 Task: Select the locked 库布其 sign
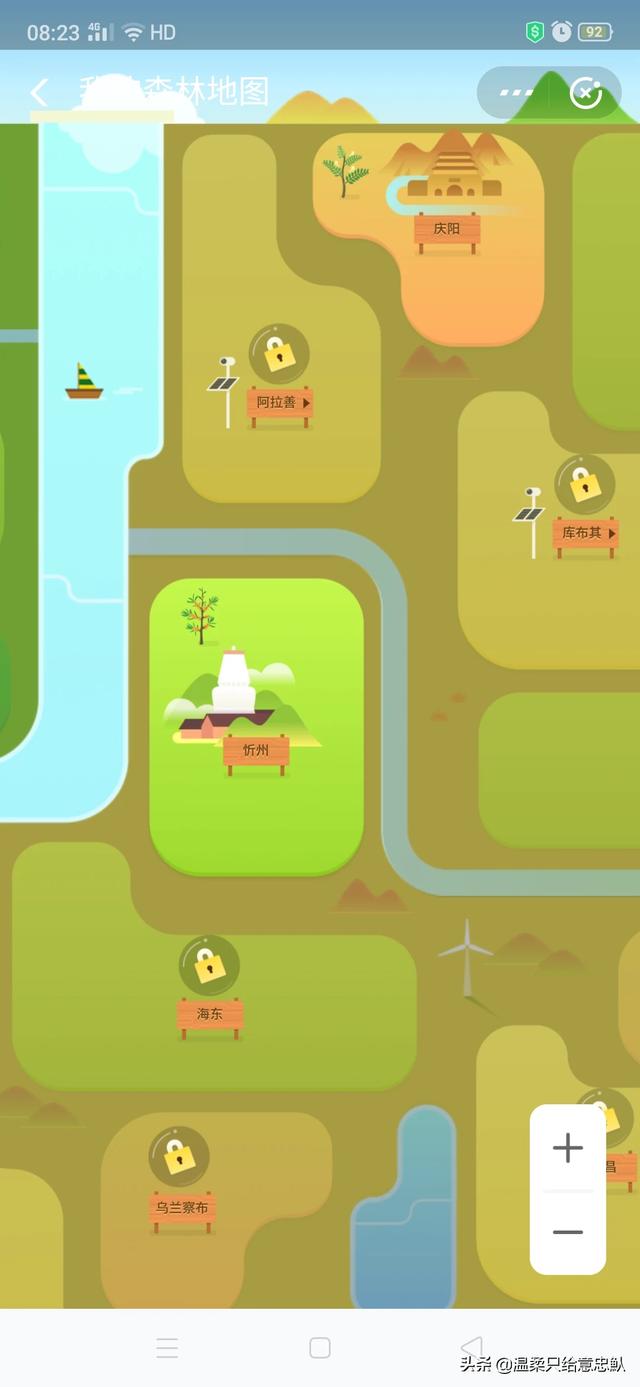click(585, 533)
